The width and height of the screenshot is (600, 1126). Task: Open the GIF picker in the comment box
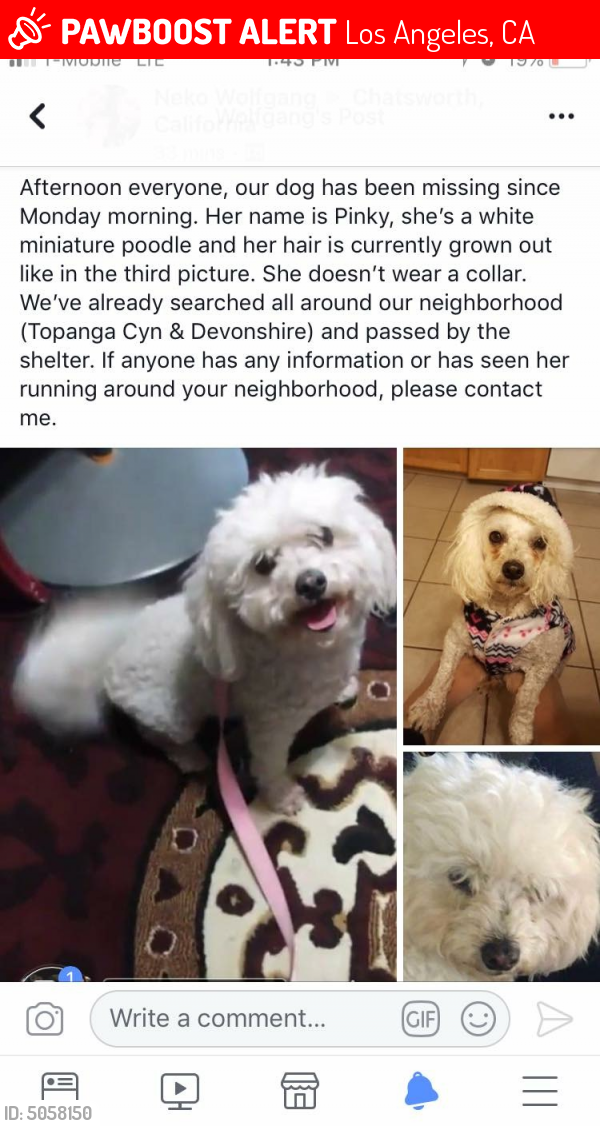coord(421,1020)
